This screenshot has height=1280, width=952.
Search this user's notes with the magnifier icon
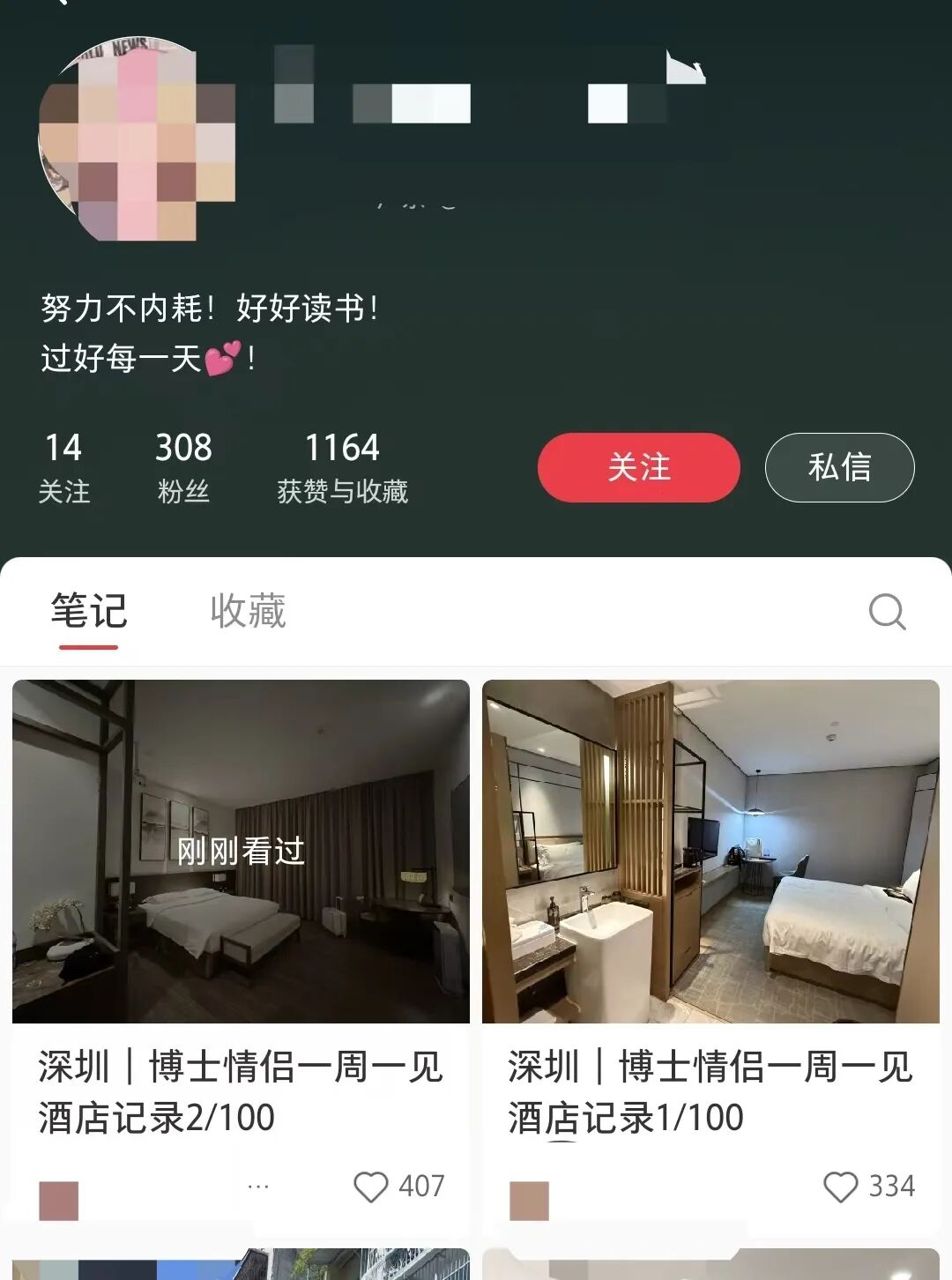click(887, 611)
